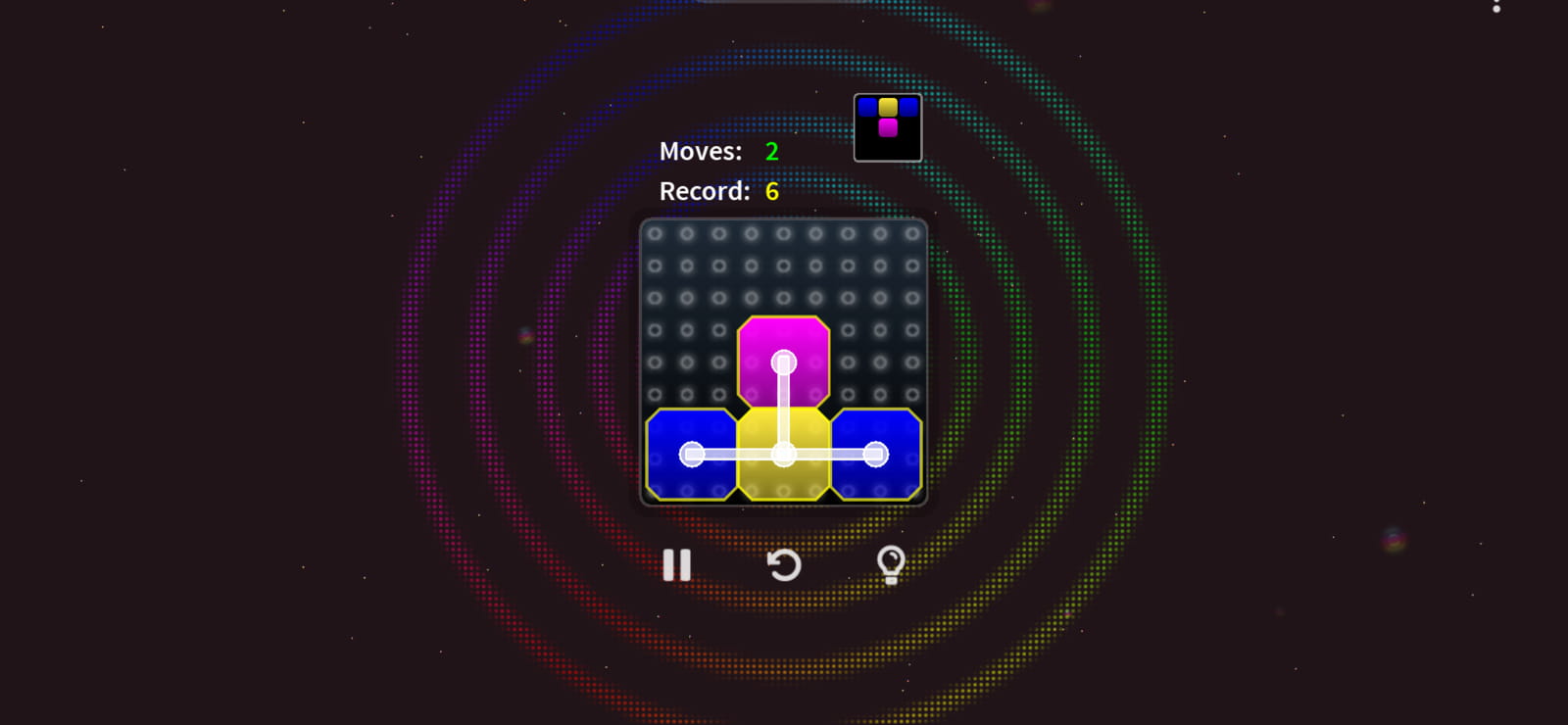Restart the puzzle with the reset arrow
Screen dimensions: 1568x725
click(783, 565)
